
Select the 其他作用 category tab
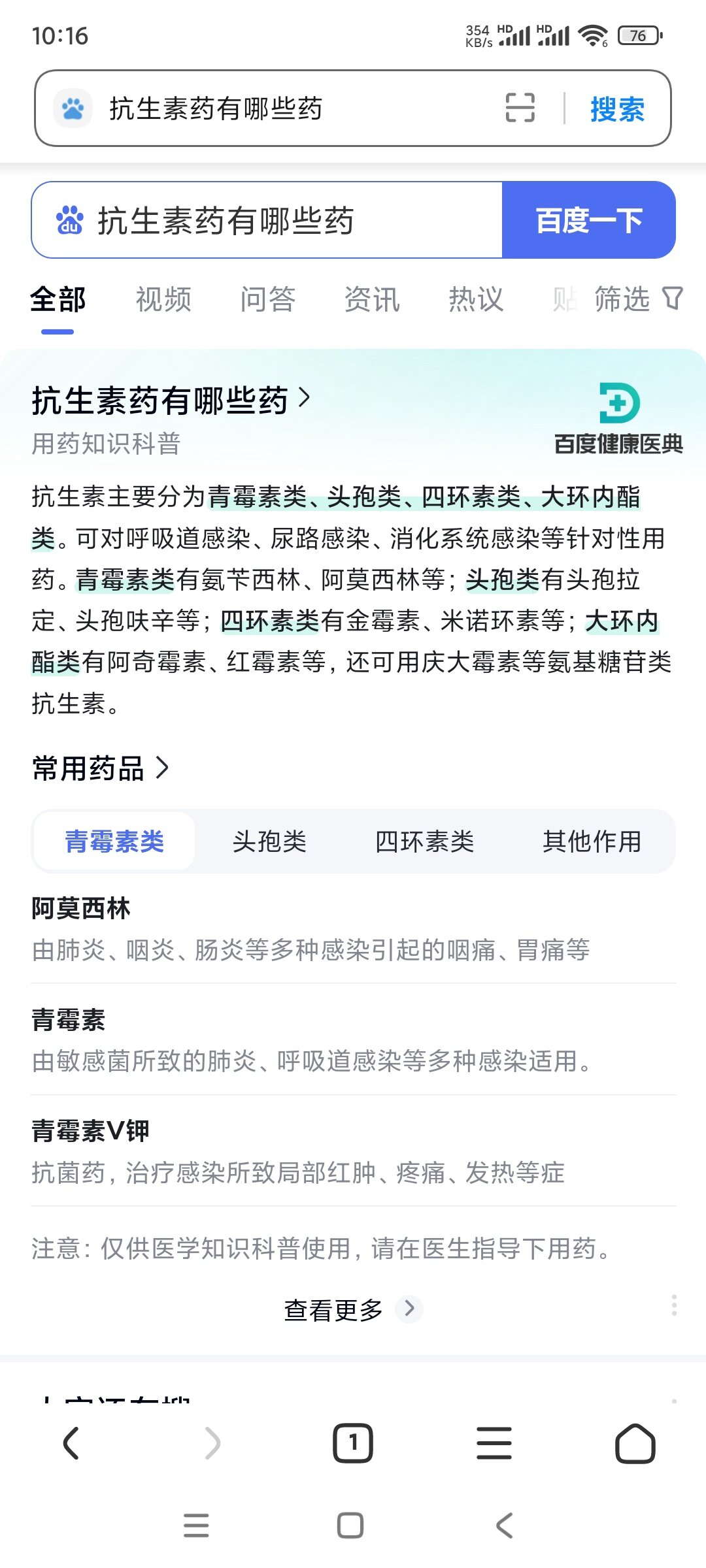click(x=592, y=841)
